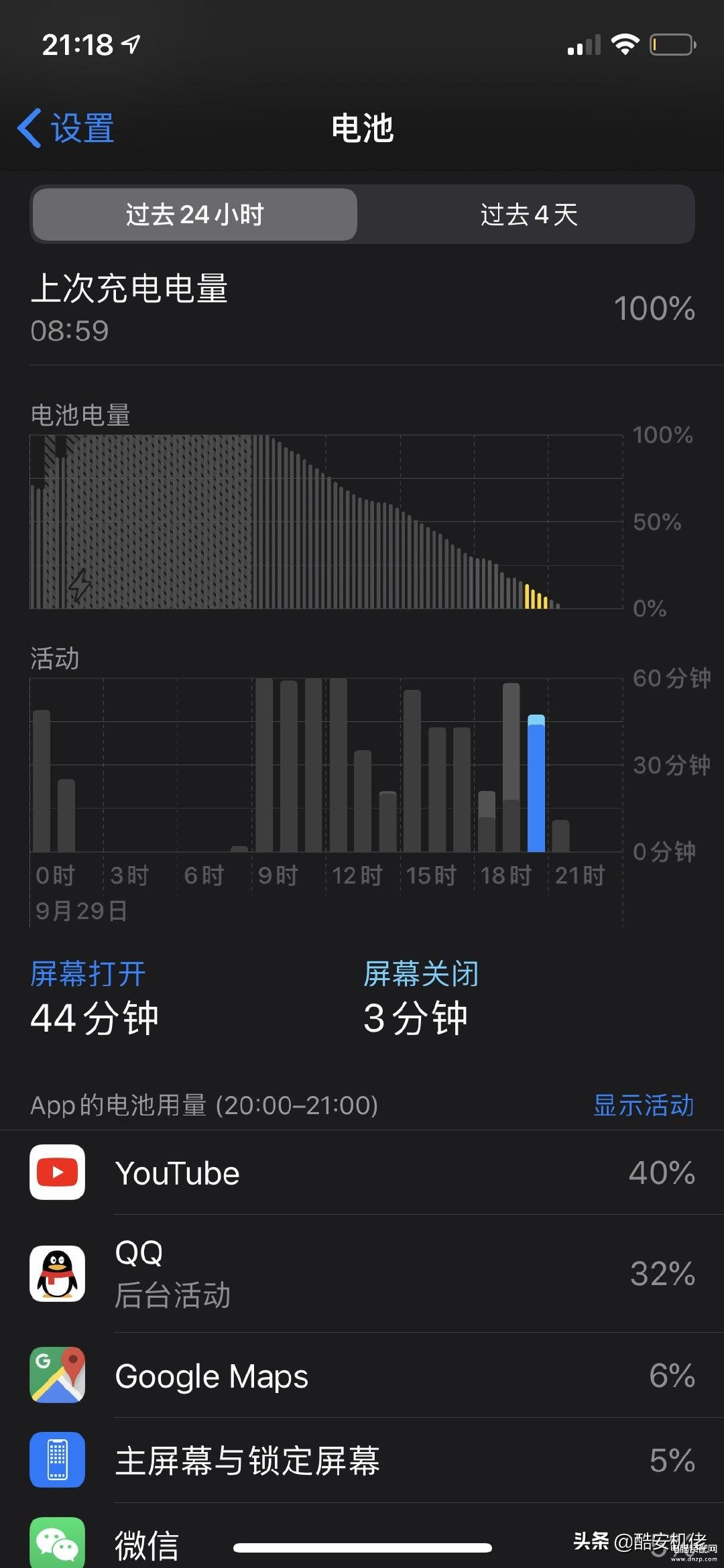
Task: Tap 显示活动 link
Action: [x=644, y=1105]
